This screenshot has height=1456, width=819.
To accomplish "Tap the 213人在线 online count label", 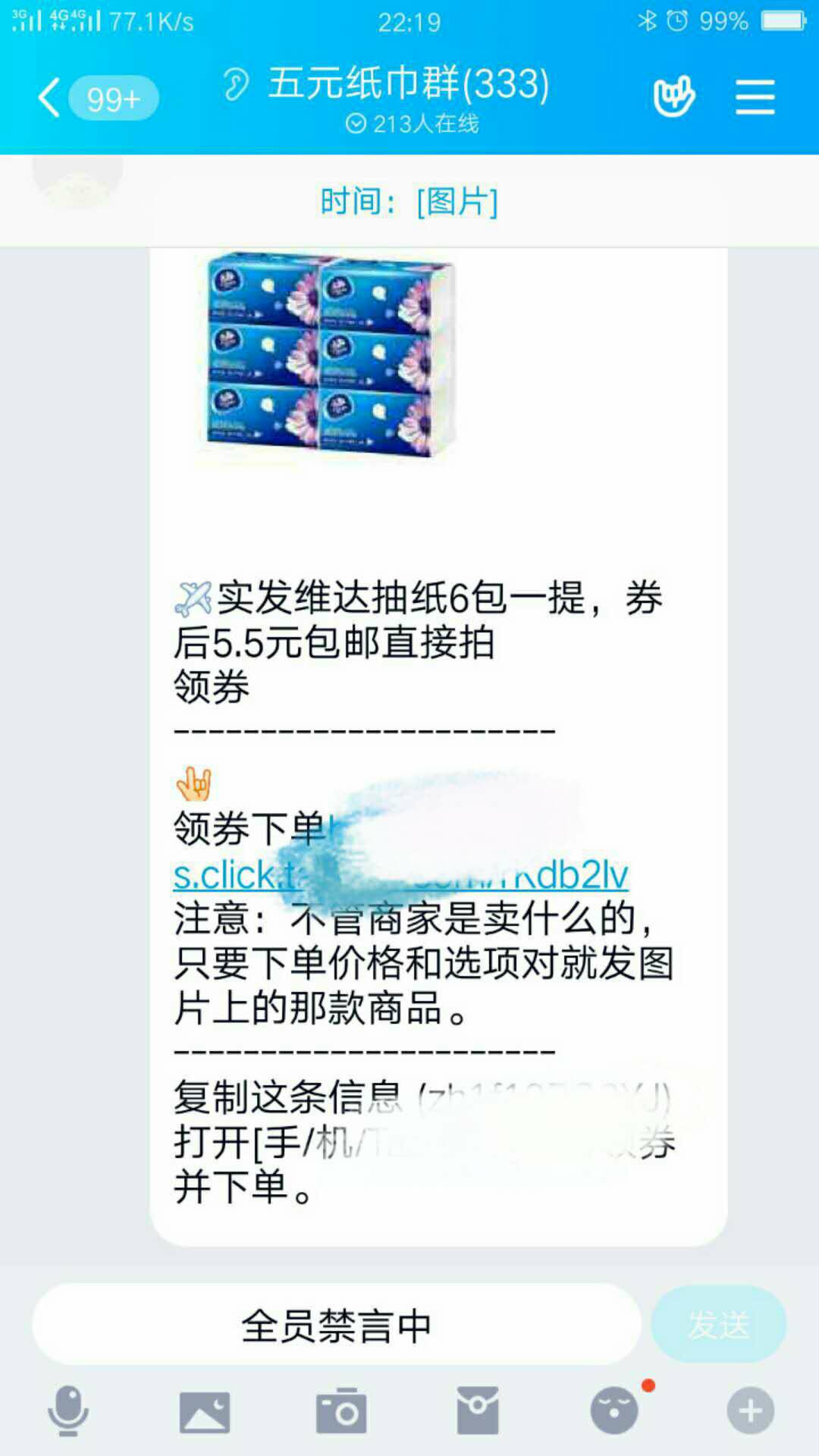I will pos(421,124).
